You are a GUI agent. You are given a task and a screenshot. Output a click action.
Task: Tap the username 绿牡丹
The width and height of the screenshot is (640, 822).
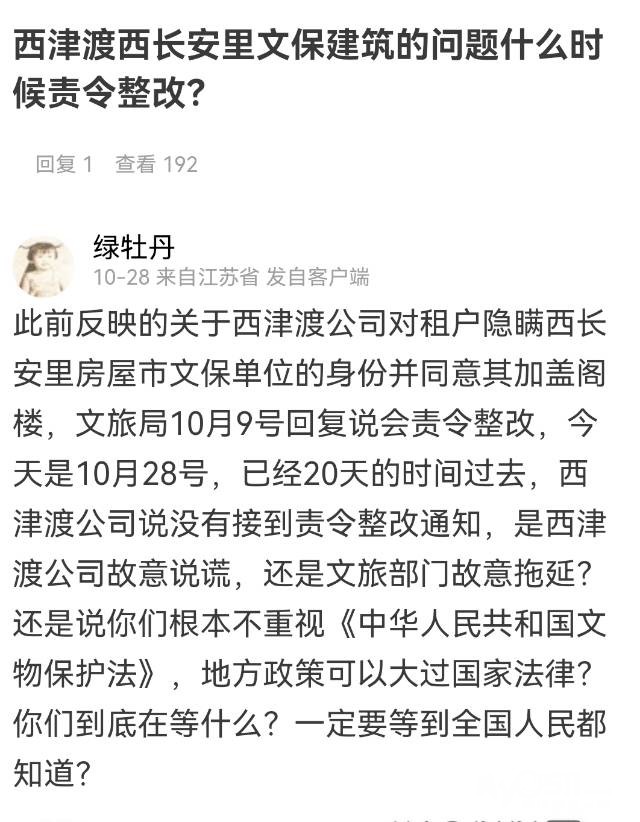pos(133,246)
